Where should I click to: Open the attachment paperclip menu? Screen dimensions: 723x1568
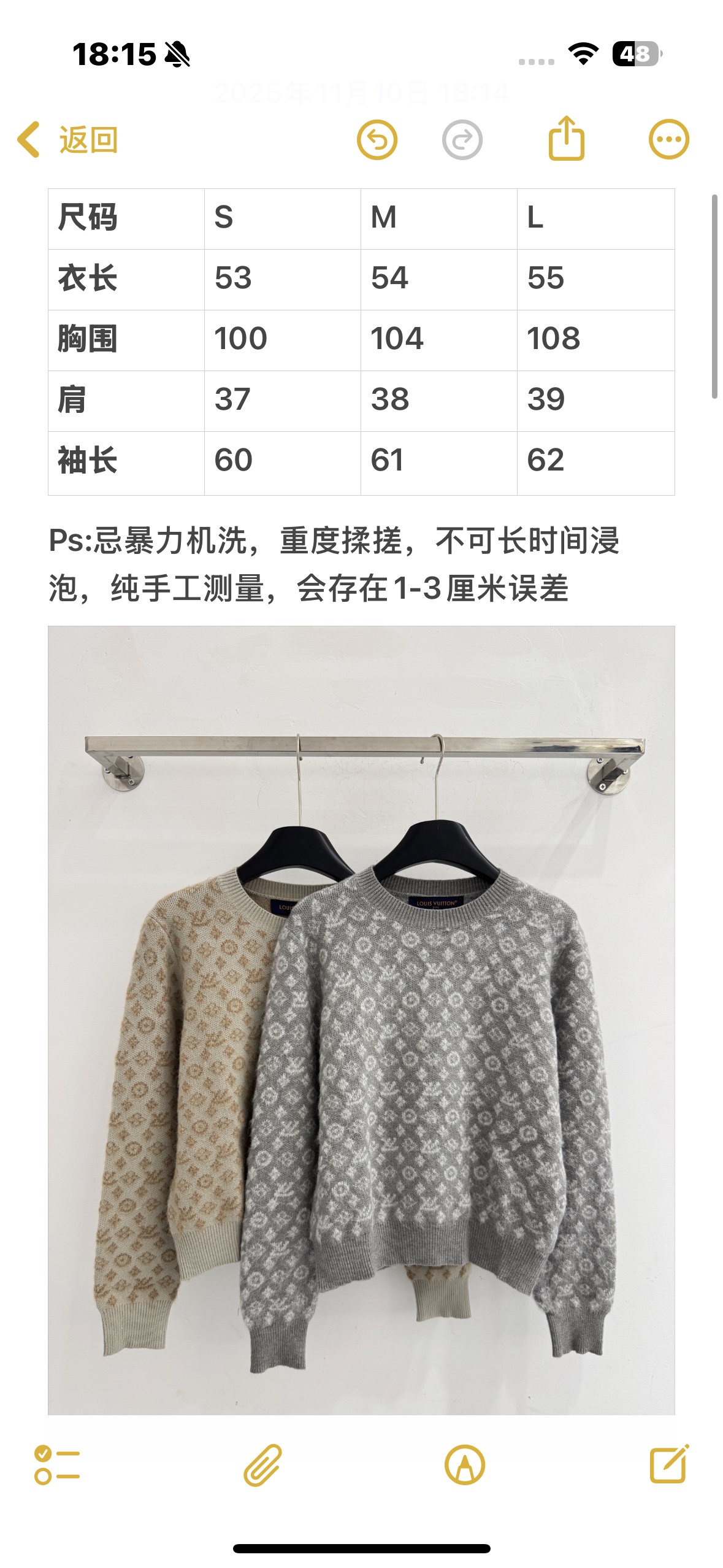pyautogui.click(x=262, y=1465)
